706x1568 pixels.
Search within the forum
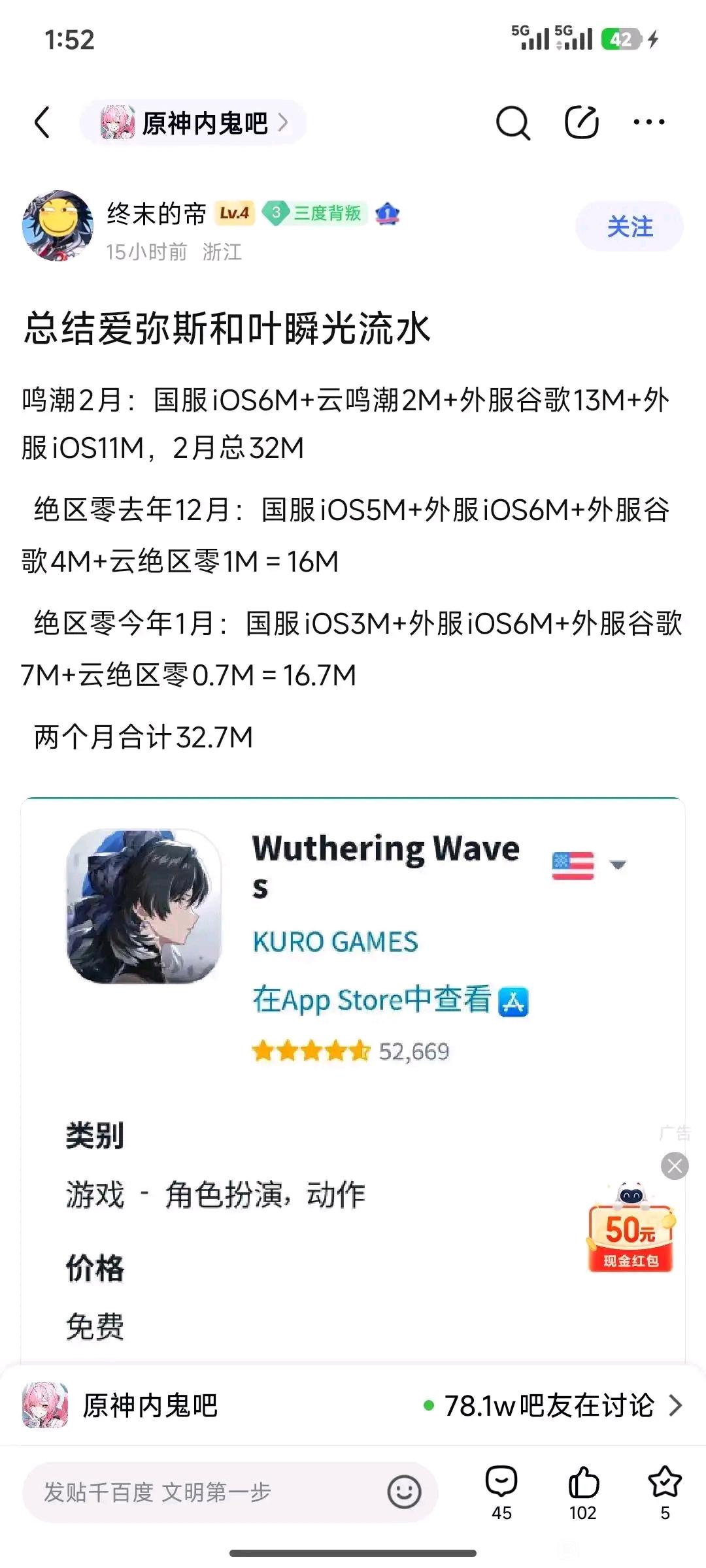click(x=513, y=122)
